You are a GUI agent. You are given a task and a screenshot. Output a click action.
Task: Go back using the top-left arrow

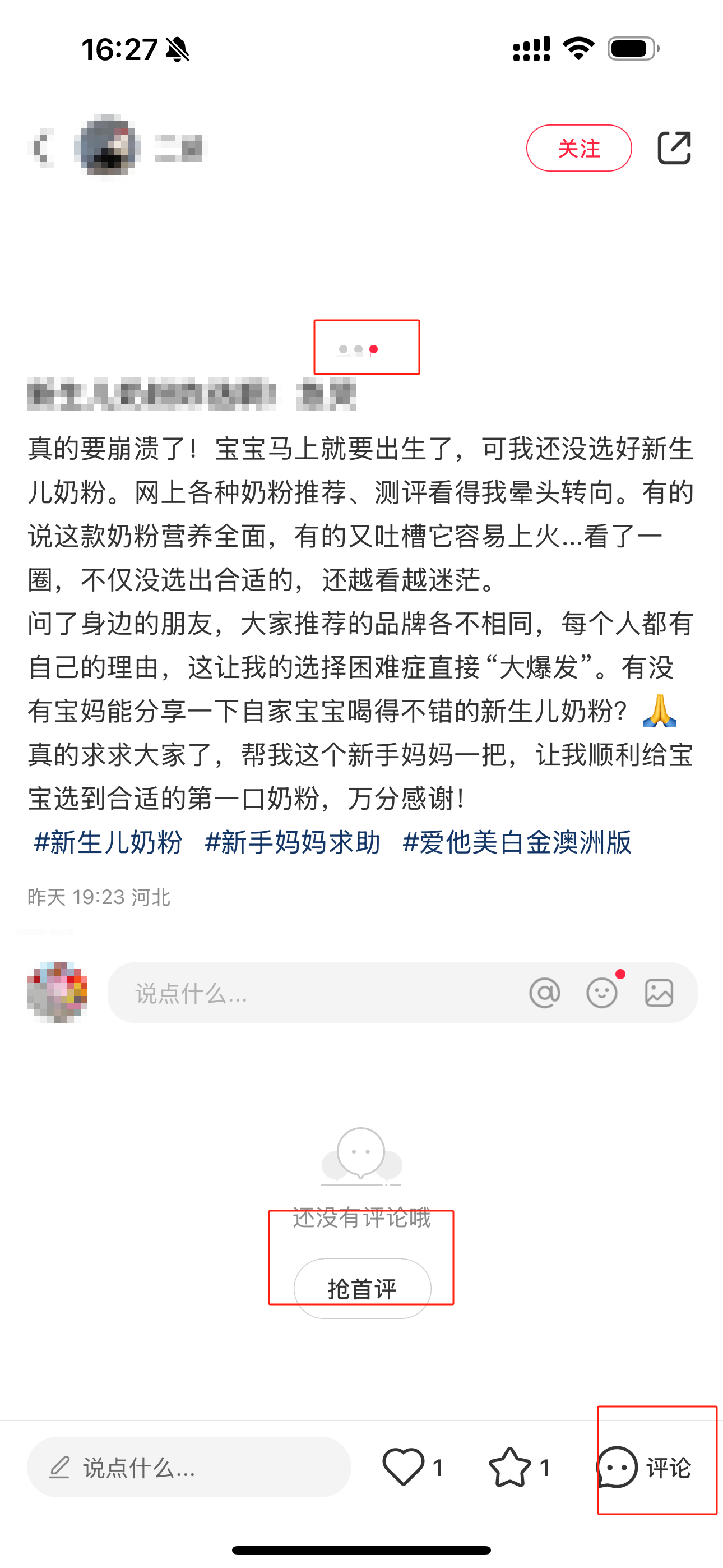click(x=41, y=148)
